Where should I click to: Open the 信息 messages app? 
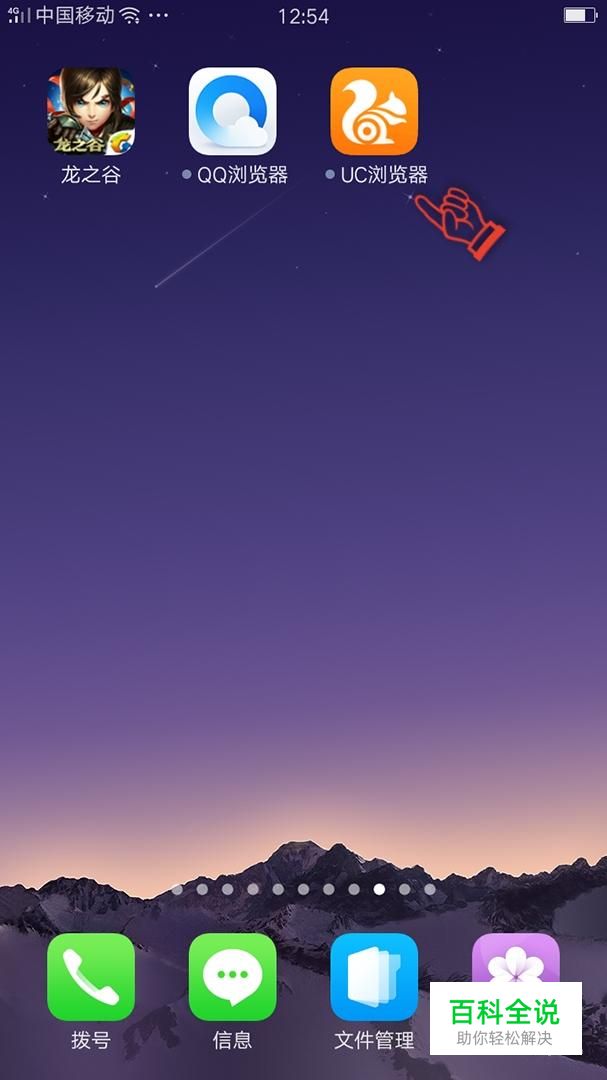233,977
